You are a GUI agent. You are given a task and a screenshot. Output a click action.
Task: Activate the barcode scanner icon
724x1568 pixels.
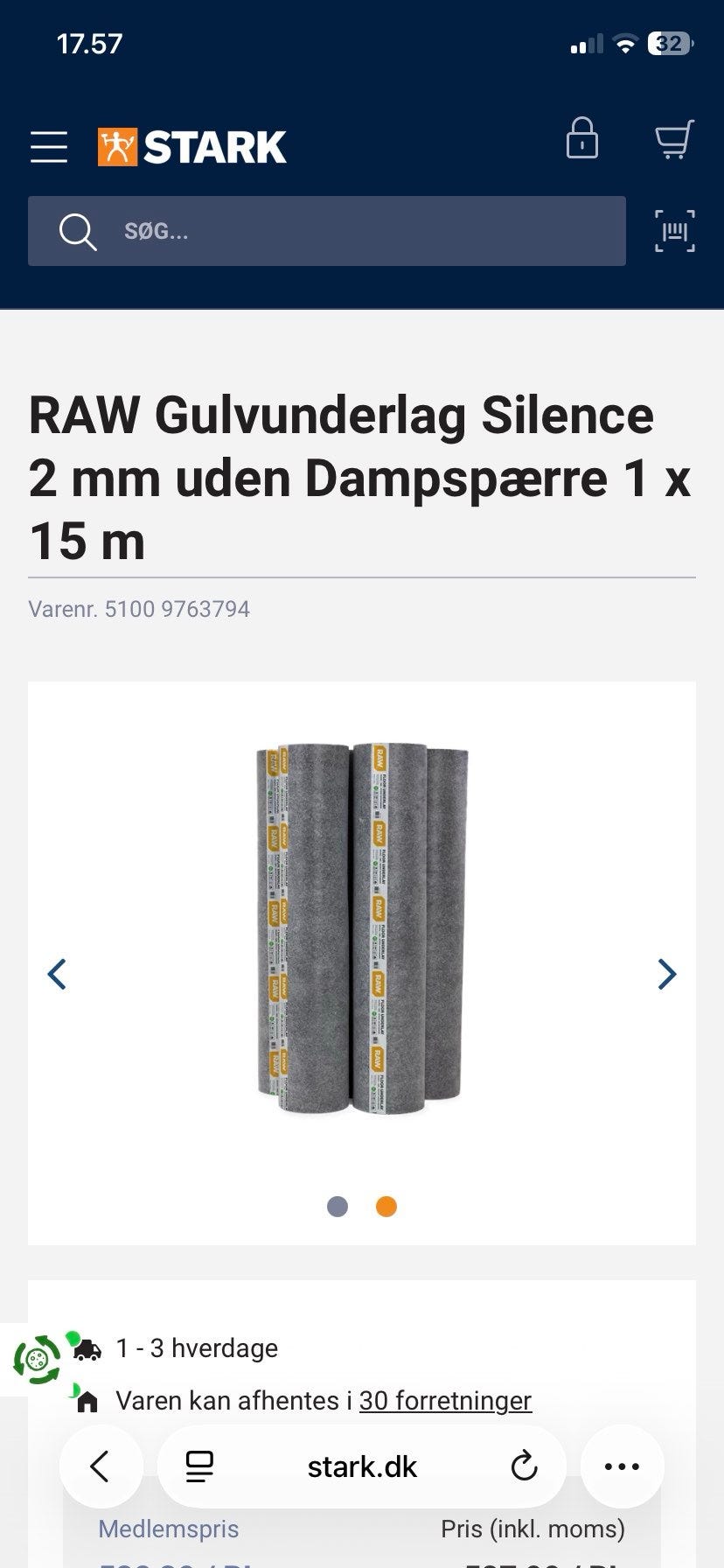pyautogui.click(x=673, y=231)
